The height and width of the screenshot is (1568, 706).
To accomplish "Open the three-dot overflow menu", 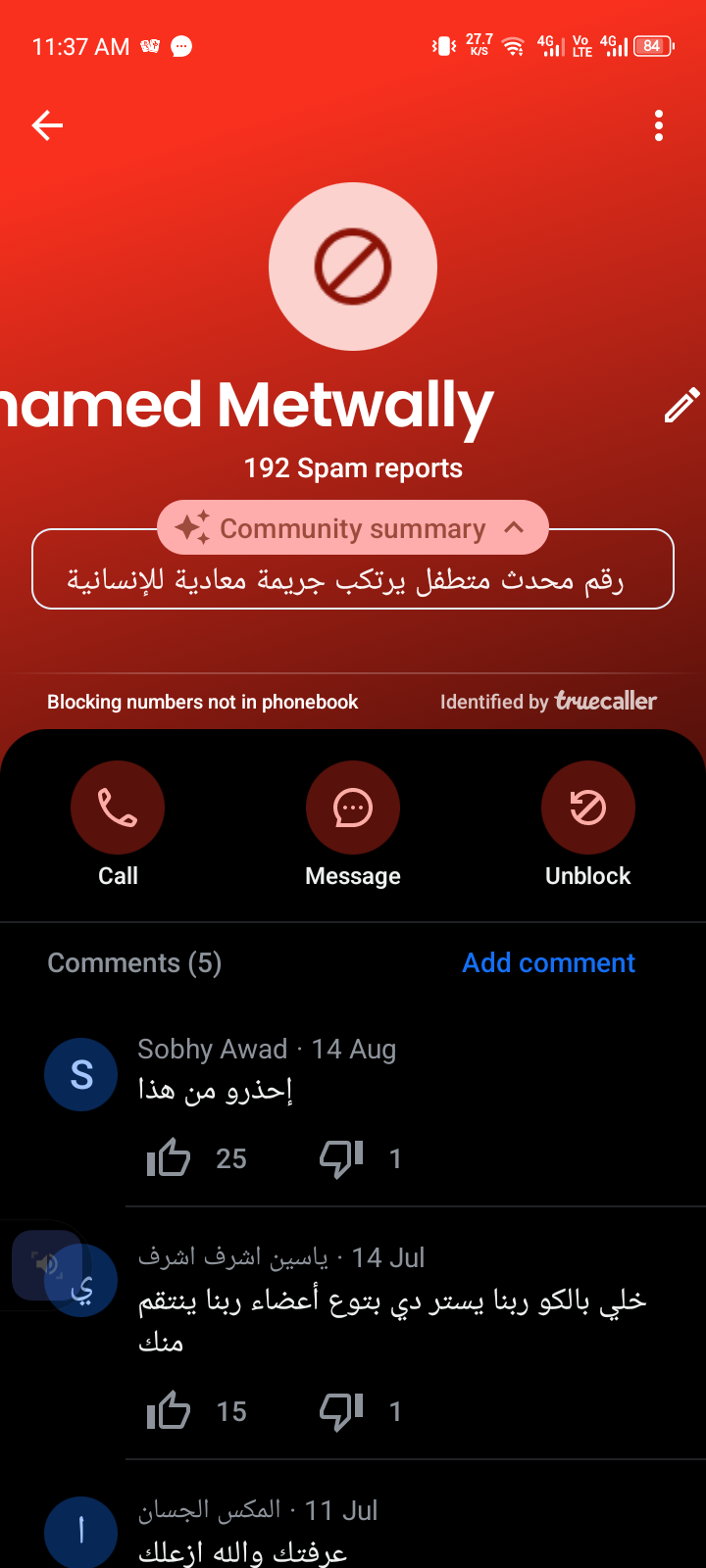I will pyautogui.click(x=659, y=125).
